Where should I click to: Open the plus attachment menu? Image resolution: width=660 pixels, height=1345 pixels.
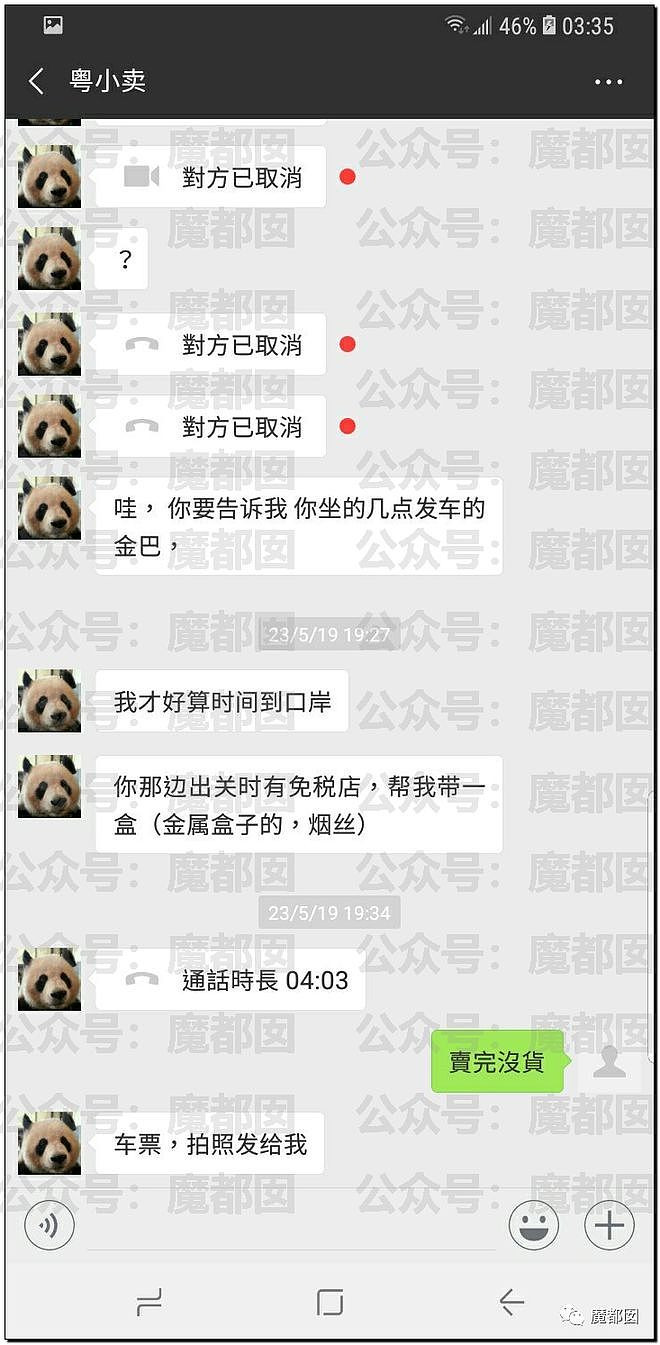click(x=609, y=1225)
